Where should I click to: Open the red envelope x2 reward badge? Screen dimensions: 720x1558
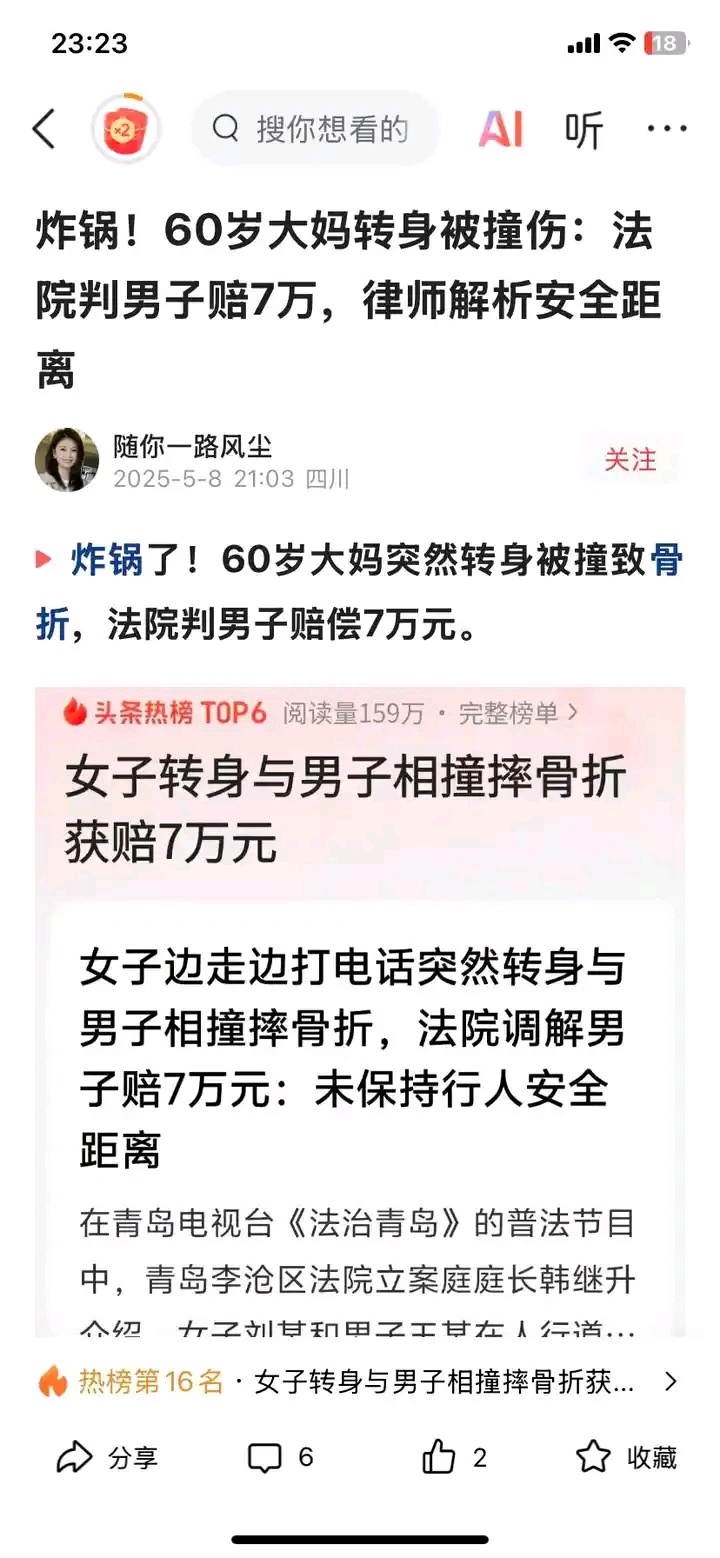[x=126, y=129]
